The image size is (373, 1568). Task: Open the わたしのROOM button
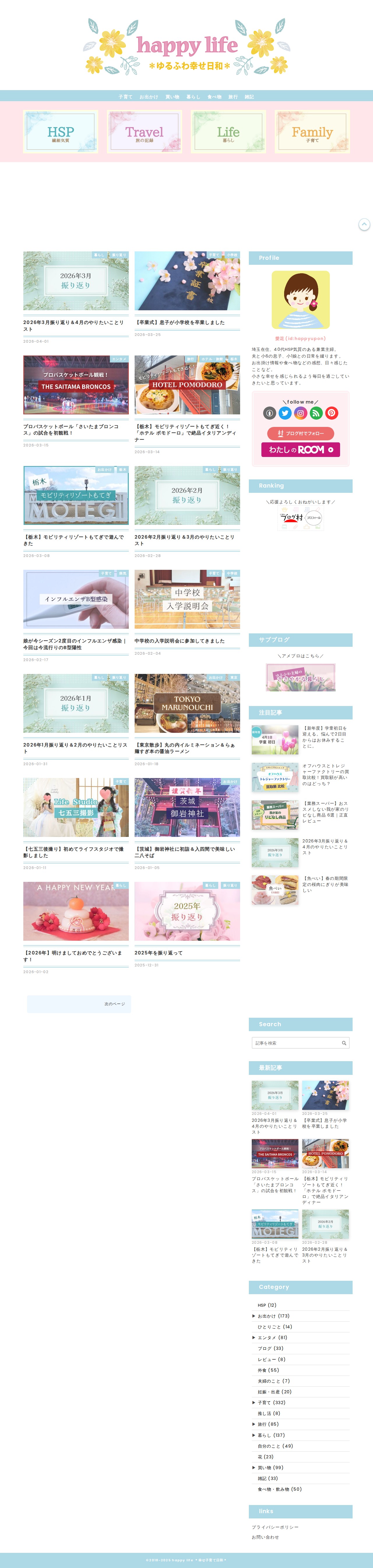tap(301, 450)
